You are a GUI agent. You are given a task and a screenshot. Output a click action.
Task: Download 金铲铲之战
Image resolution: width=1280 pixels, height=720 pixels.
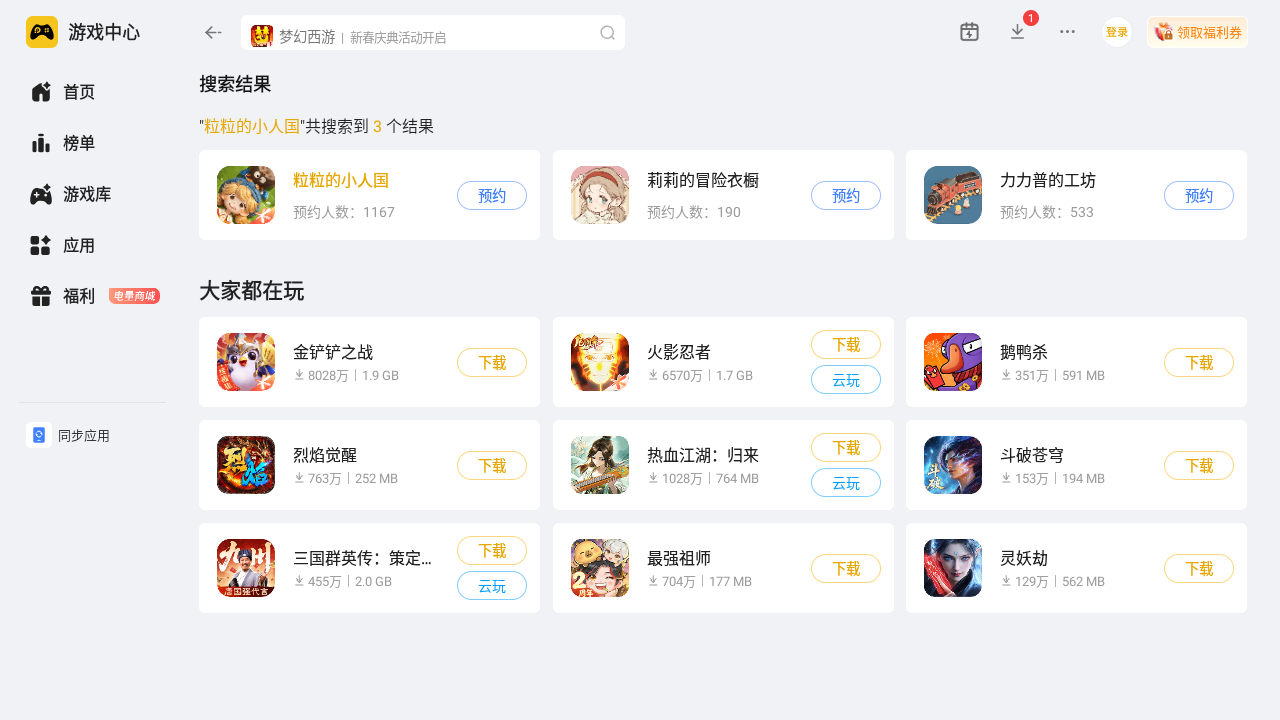[492, 363]
